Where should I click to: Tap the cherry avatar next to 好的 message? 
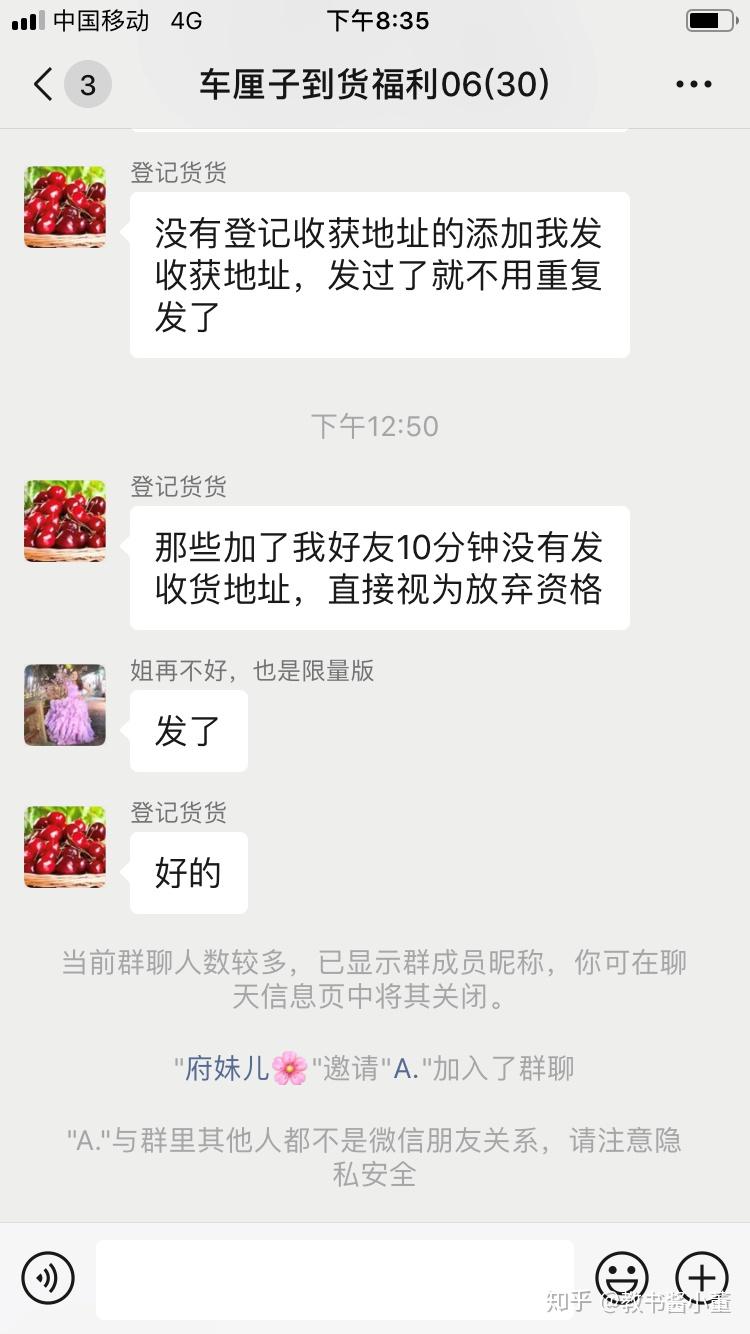pos(64,847)
